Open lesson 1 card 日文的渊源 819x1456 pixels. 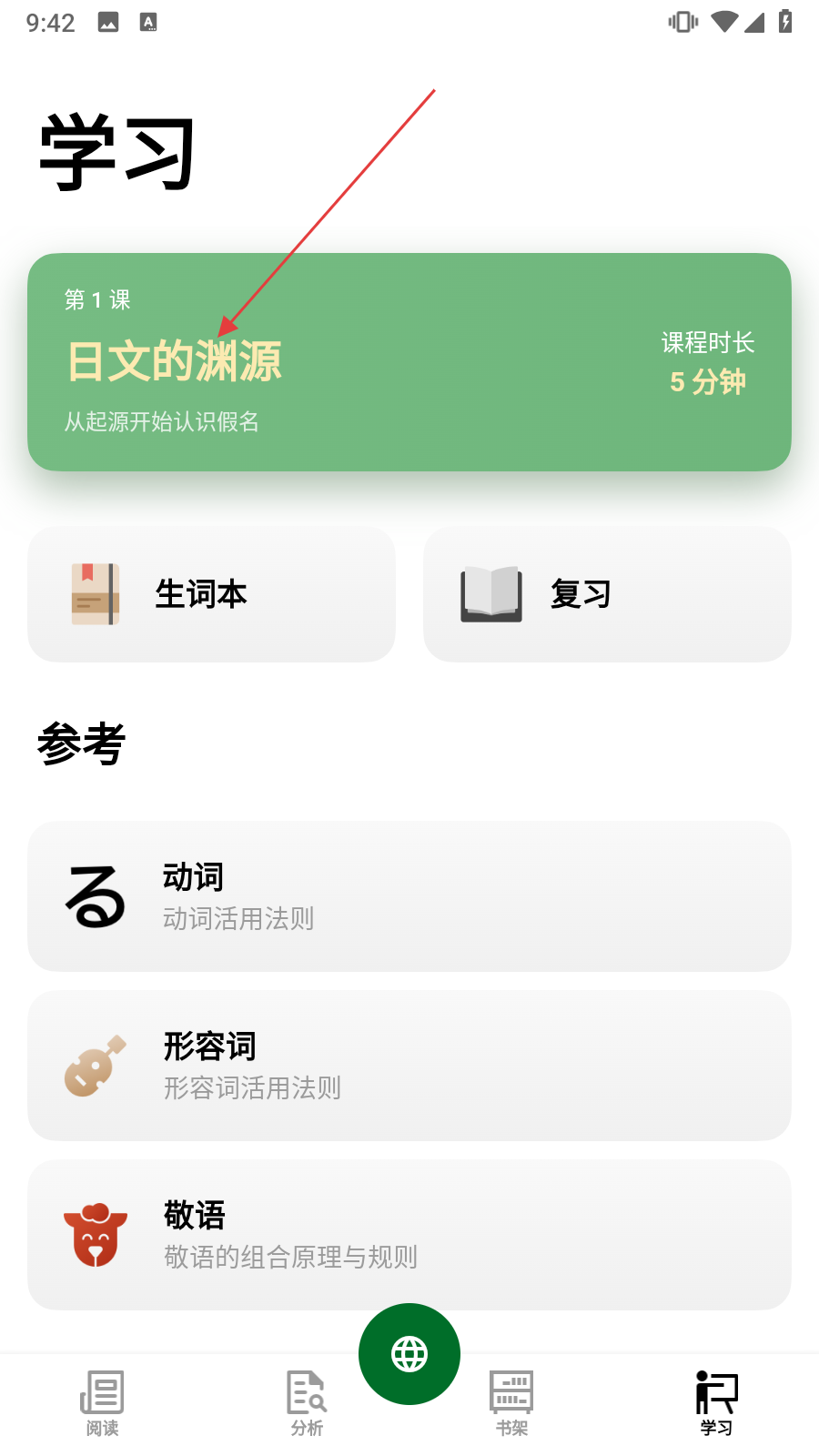[x=409, y=362]
